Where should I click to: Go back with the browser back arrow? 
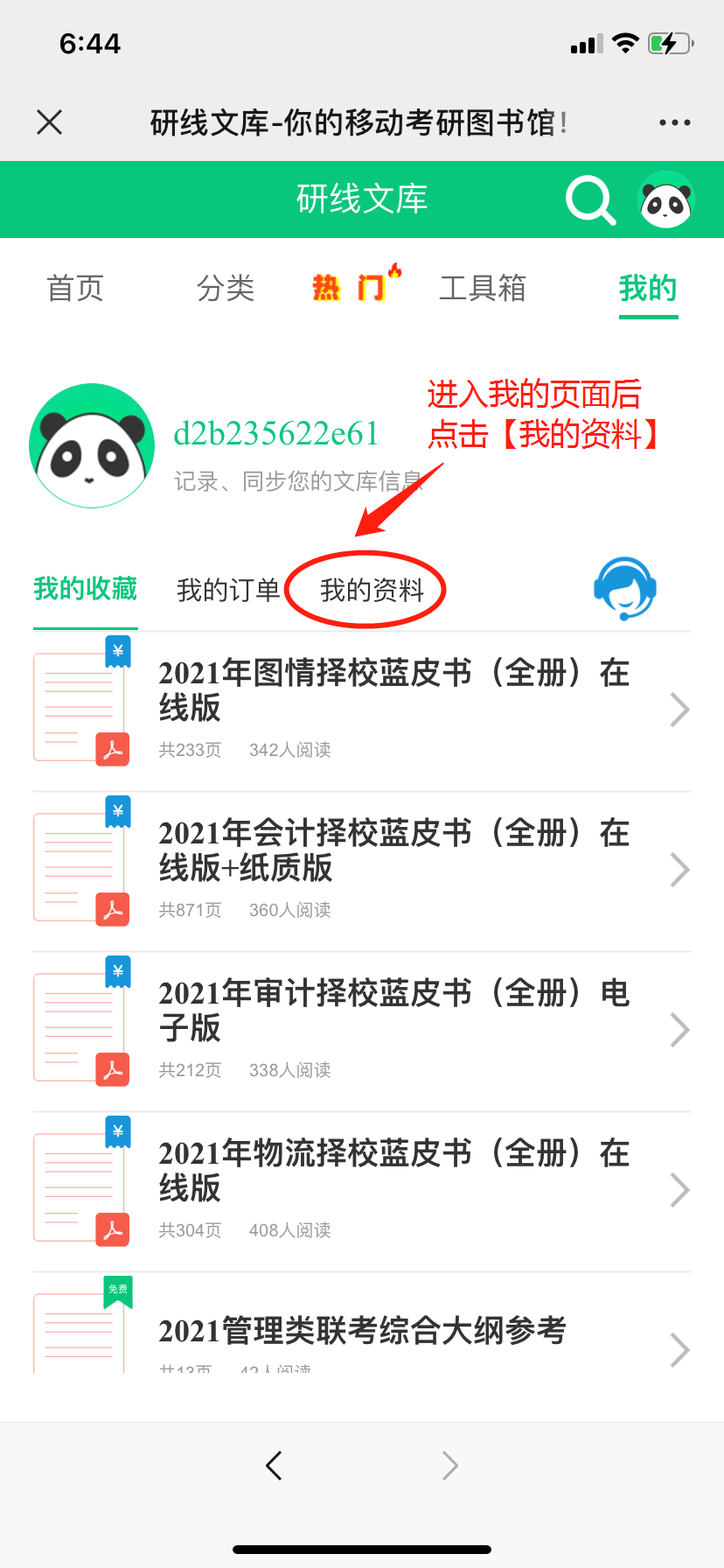pos(274,1465)
